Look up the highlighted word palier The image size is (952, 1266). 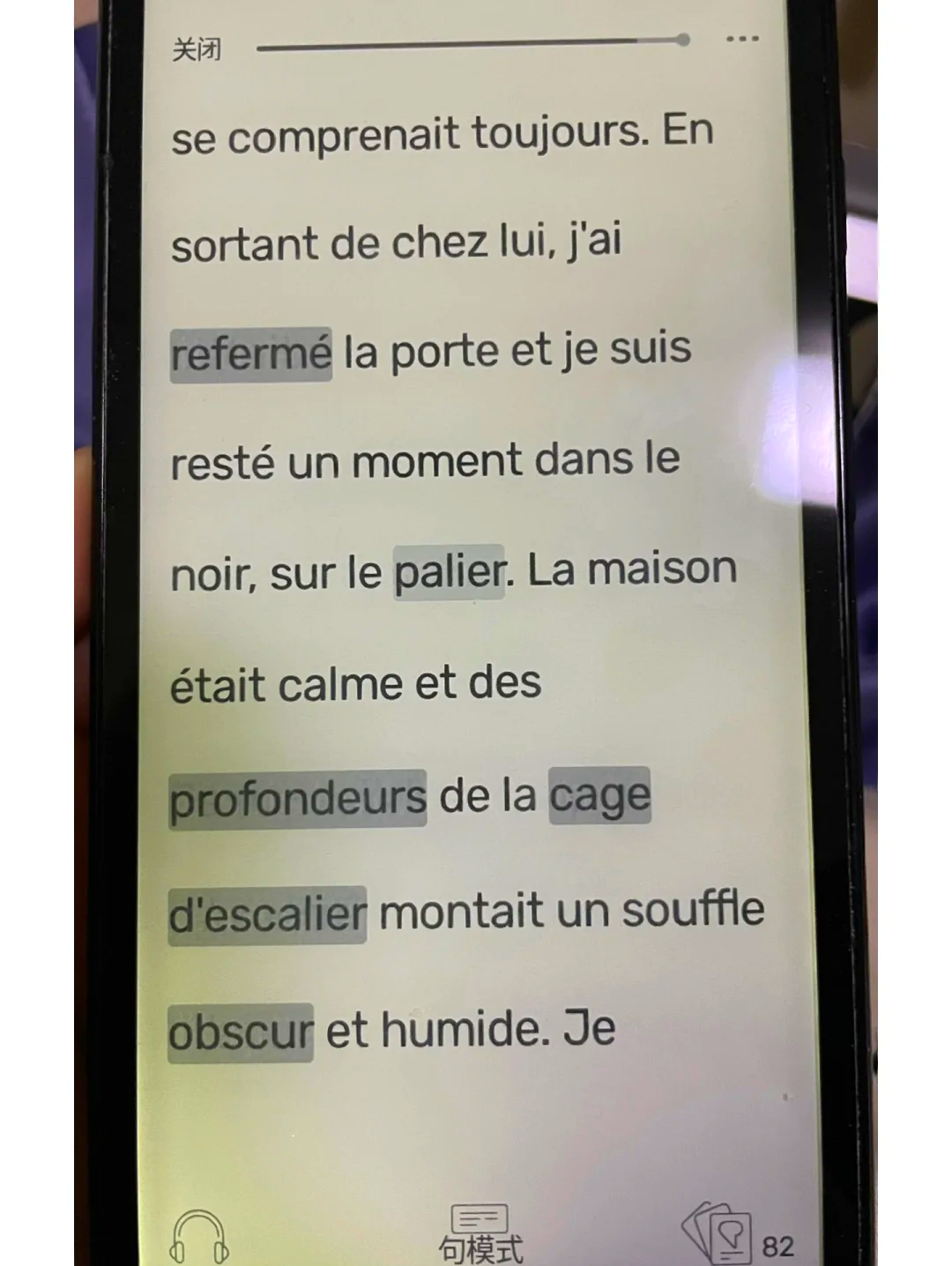pos(449,572)
